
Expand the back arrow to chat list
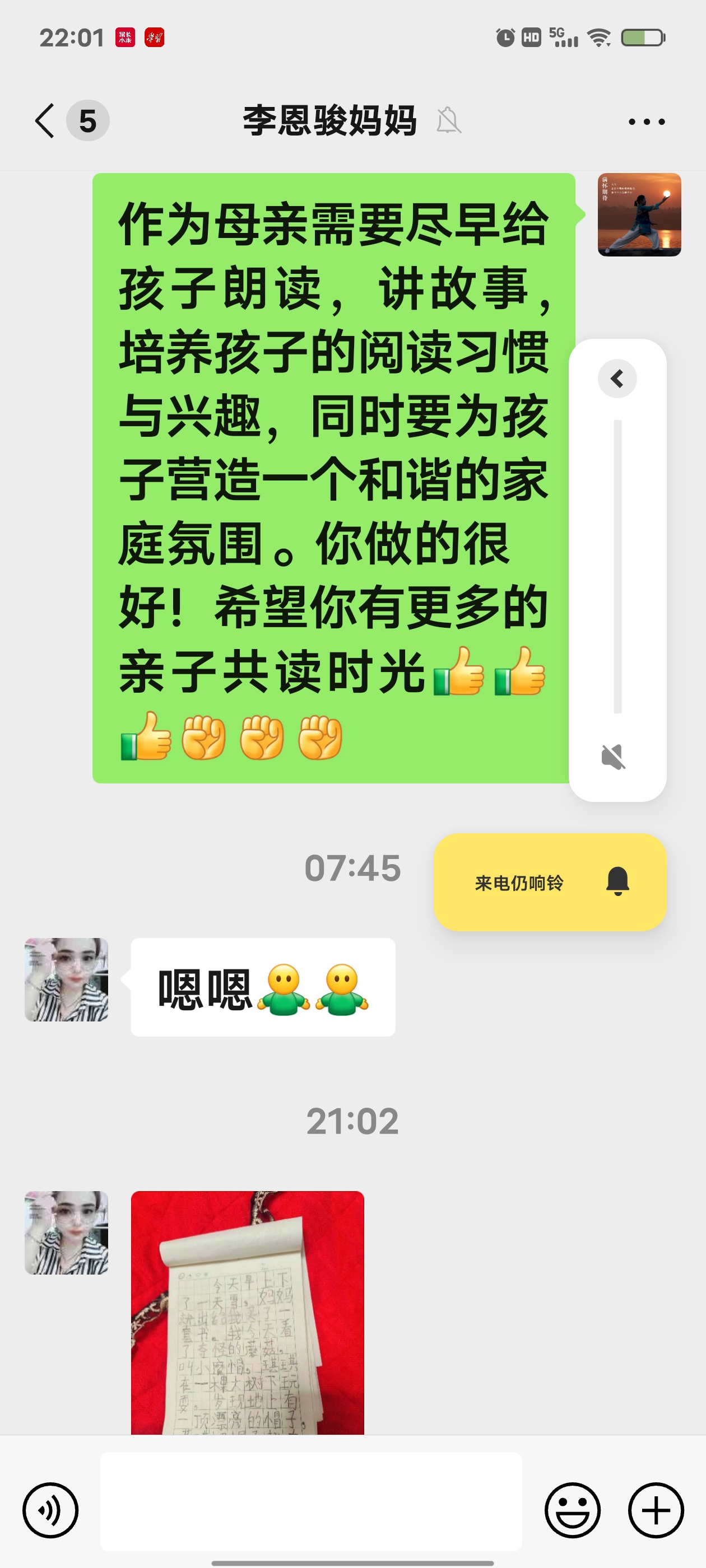pos(45,120)
